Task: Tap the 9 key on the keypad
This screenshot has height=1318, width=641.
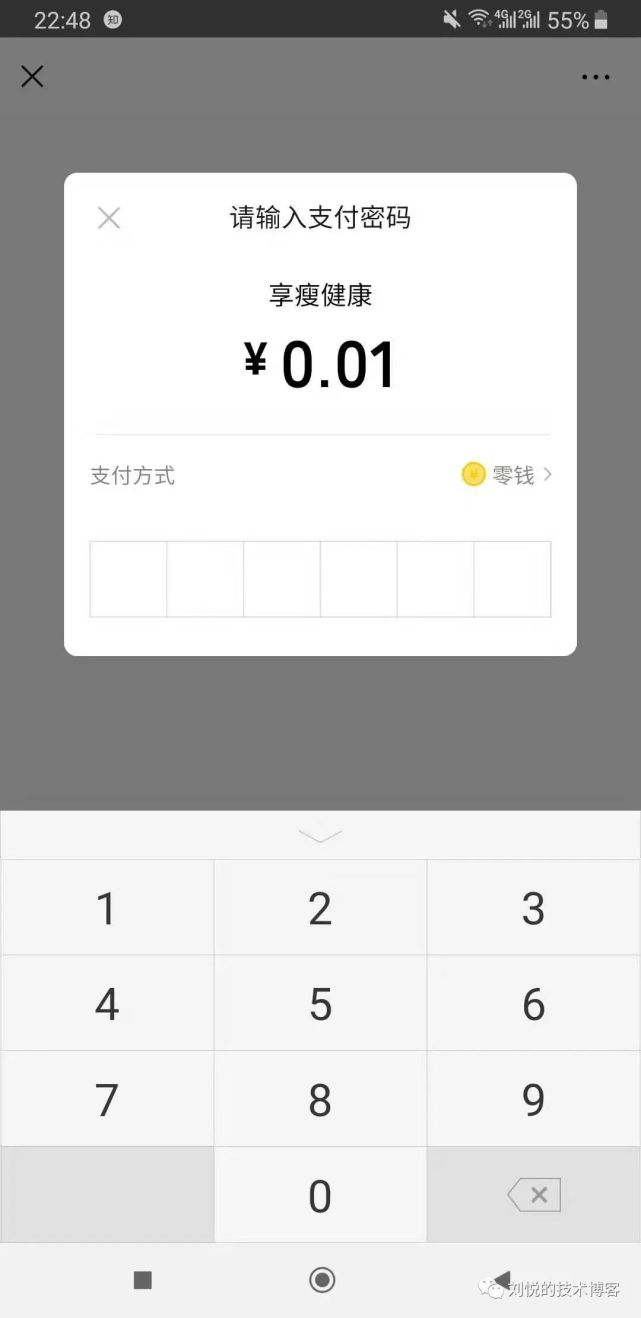Action: point(533,1100)
